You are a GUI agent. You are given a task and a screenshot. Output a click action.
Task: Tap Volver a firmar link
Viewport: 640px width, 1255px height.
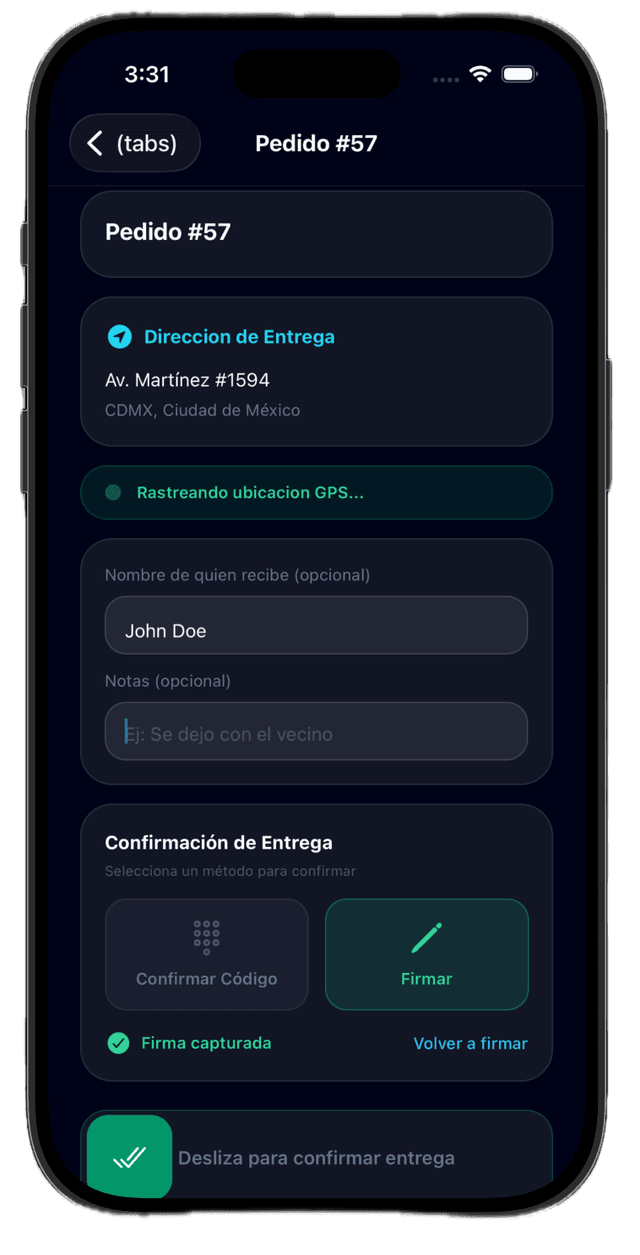pos(471,1043)
